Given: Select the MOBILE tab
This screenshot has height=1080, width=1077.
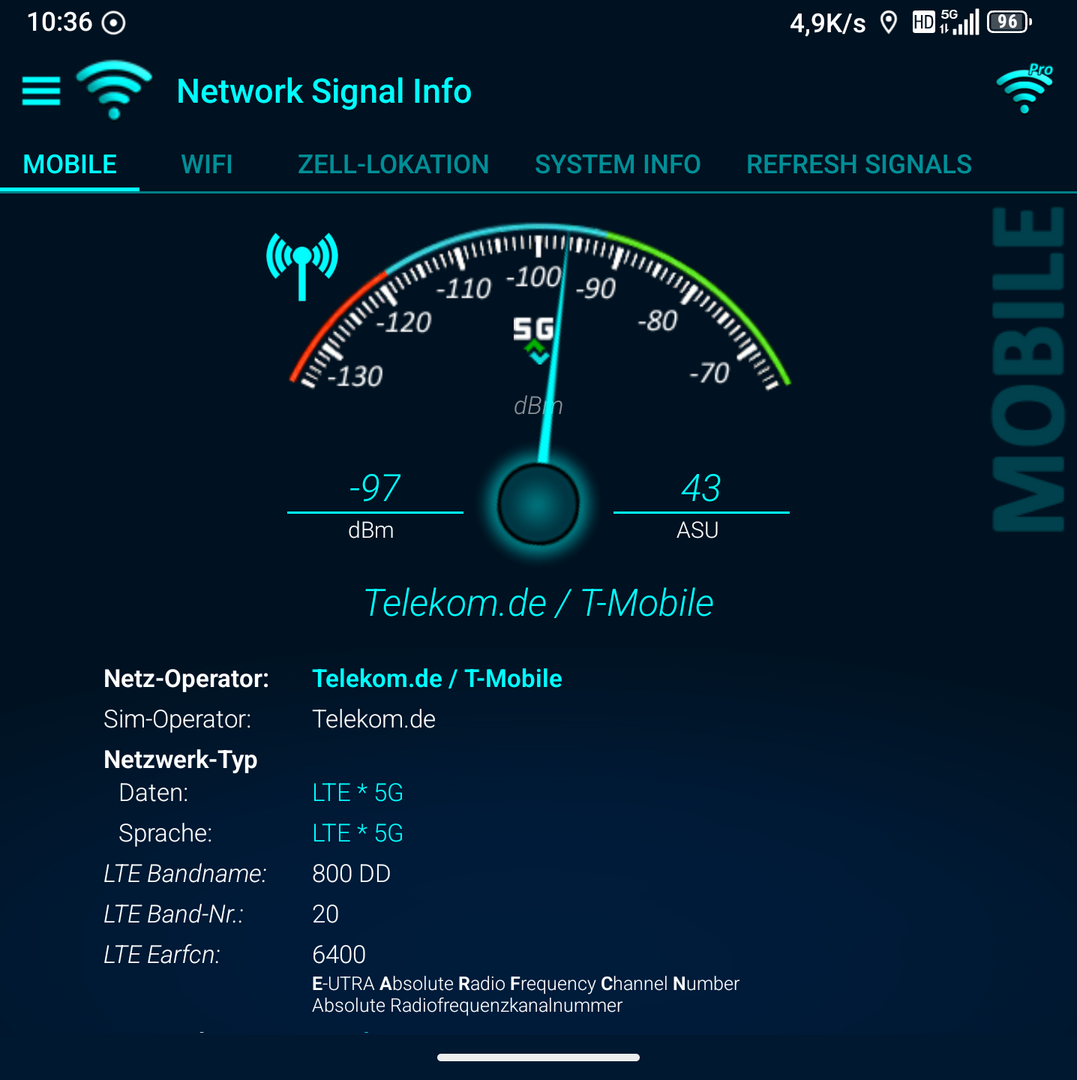Looking at the screenshot, I should point(70,165).
